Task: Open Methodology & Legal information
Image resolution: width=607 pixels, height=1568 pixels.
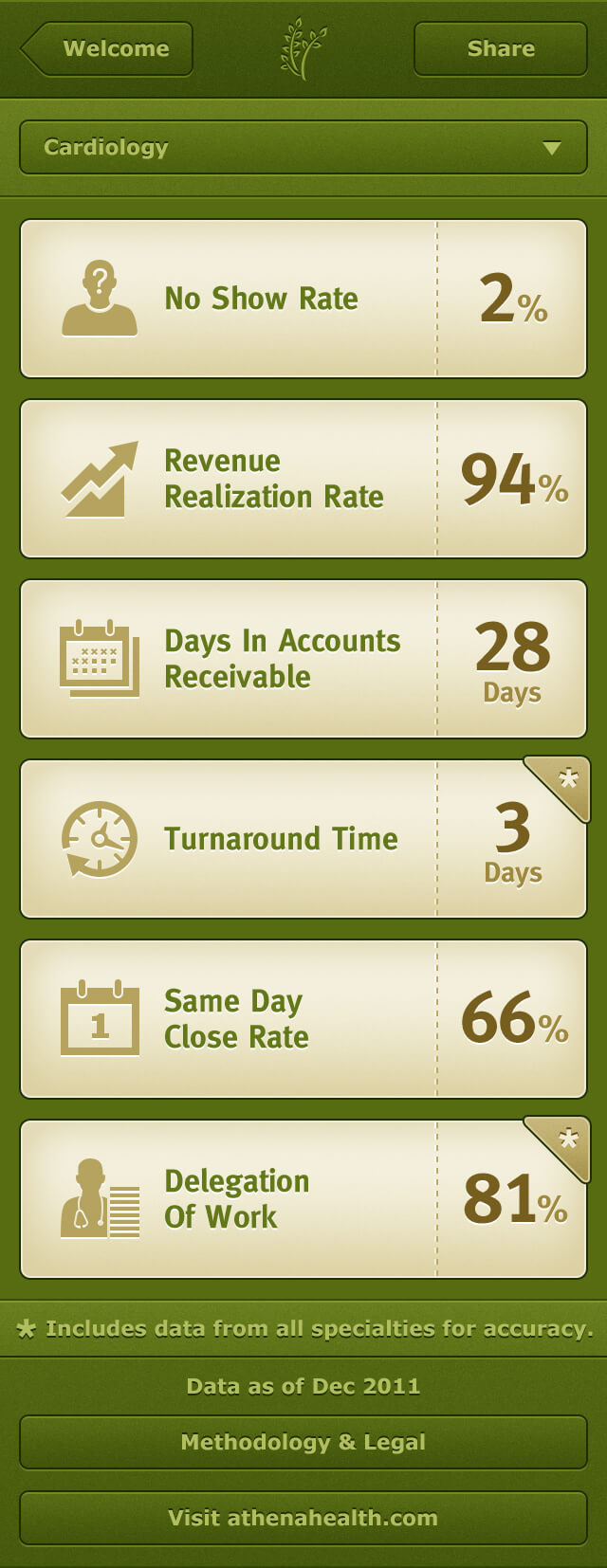Action: point(303,1442)
